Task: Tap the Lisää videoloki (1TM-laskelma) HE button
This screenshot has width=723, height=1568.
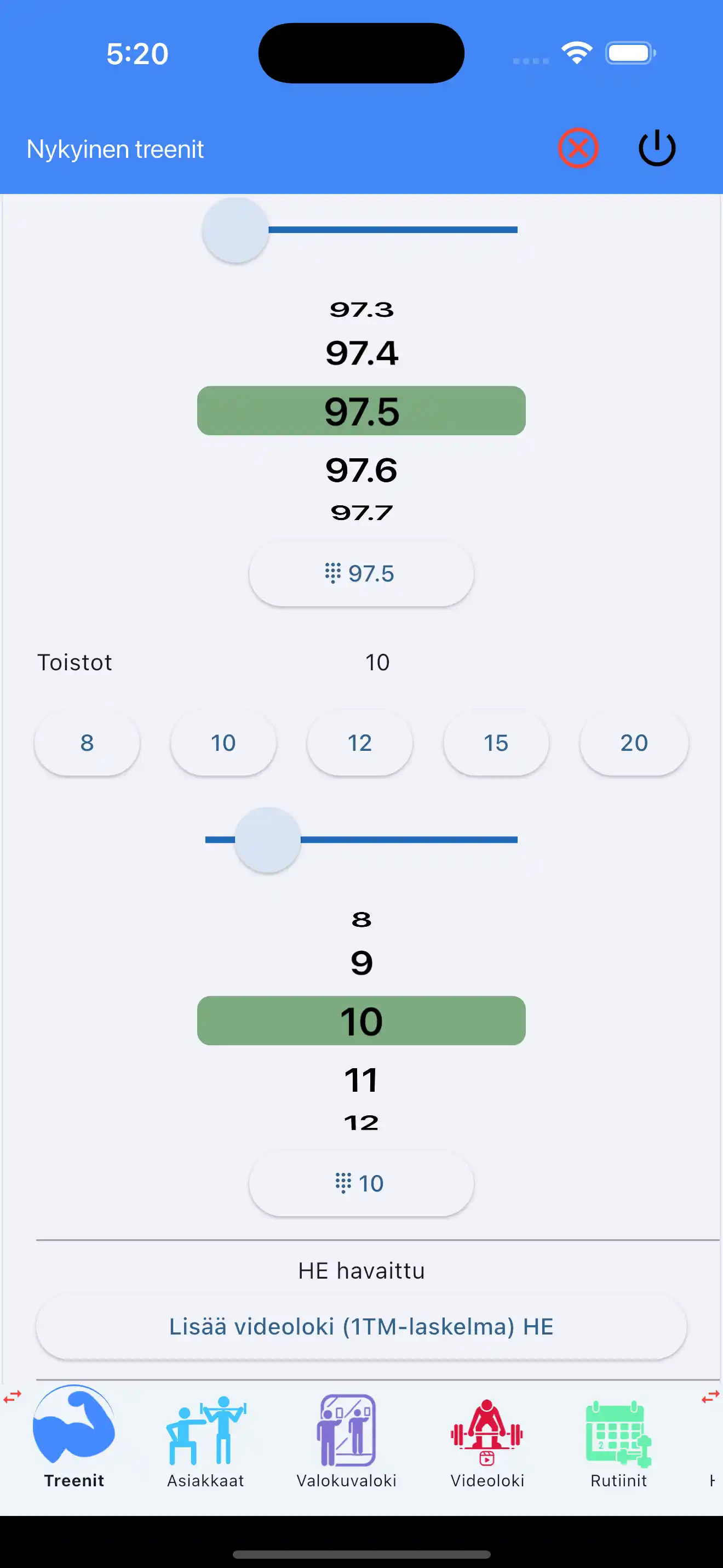Action: pyautogui.click(x=361, y=1327)
